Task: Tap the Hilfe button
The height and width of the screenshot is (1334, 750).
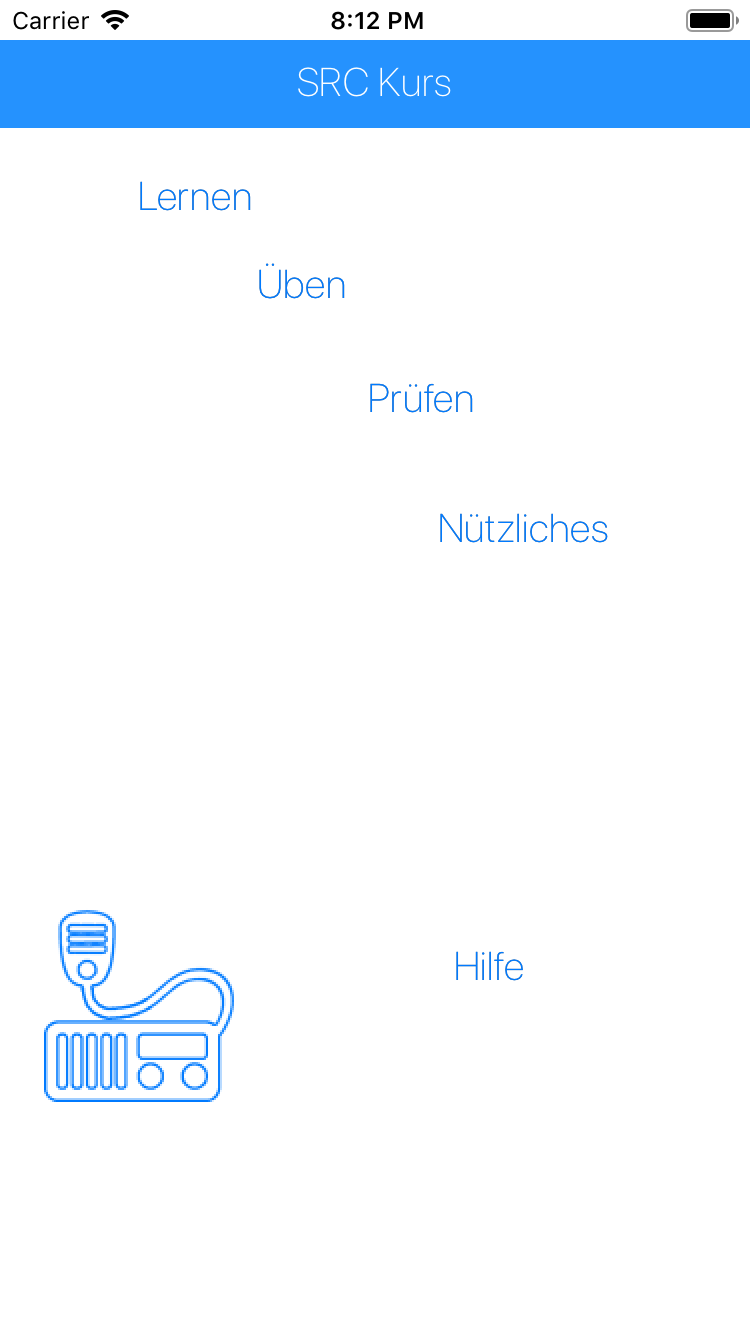Action: coord(488,967)
